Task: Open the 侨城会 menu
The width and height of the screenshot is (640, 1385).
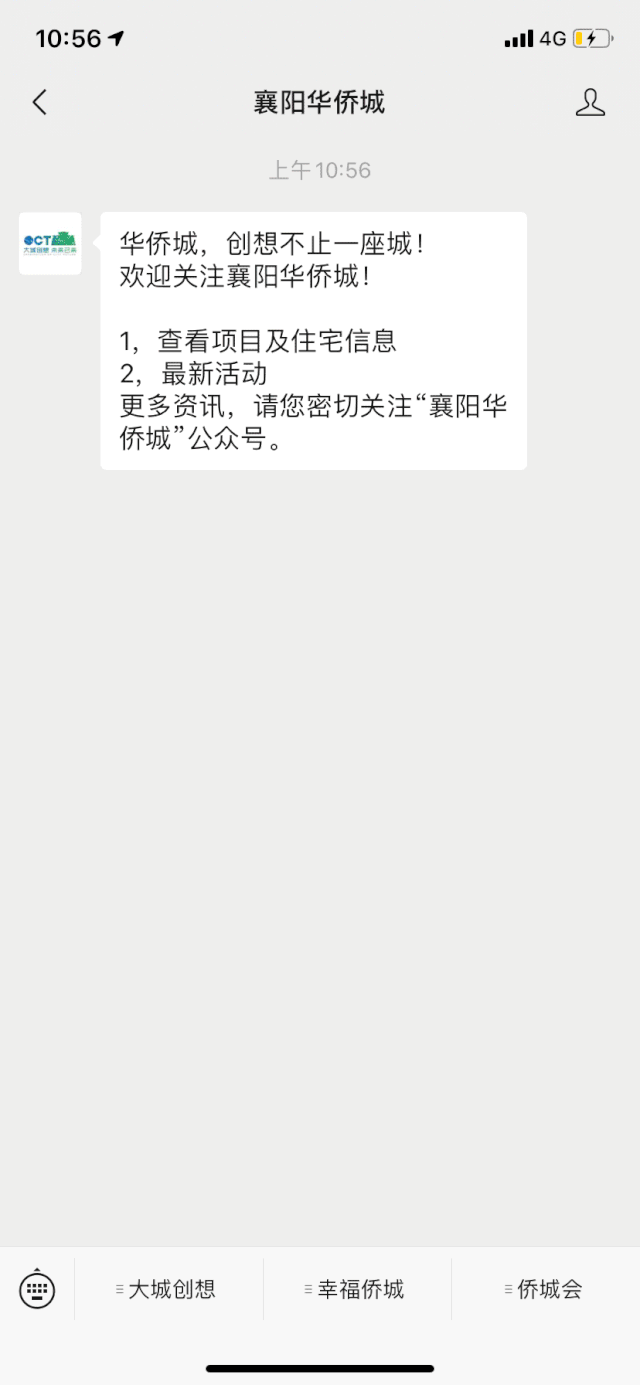Action: coord(546,1289)
